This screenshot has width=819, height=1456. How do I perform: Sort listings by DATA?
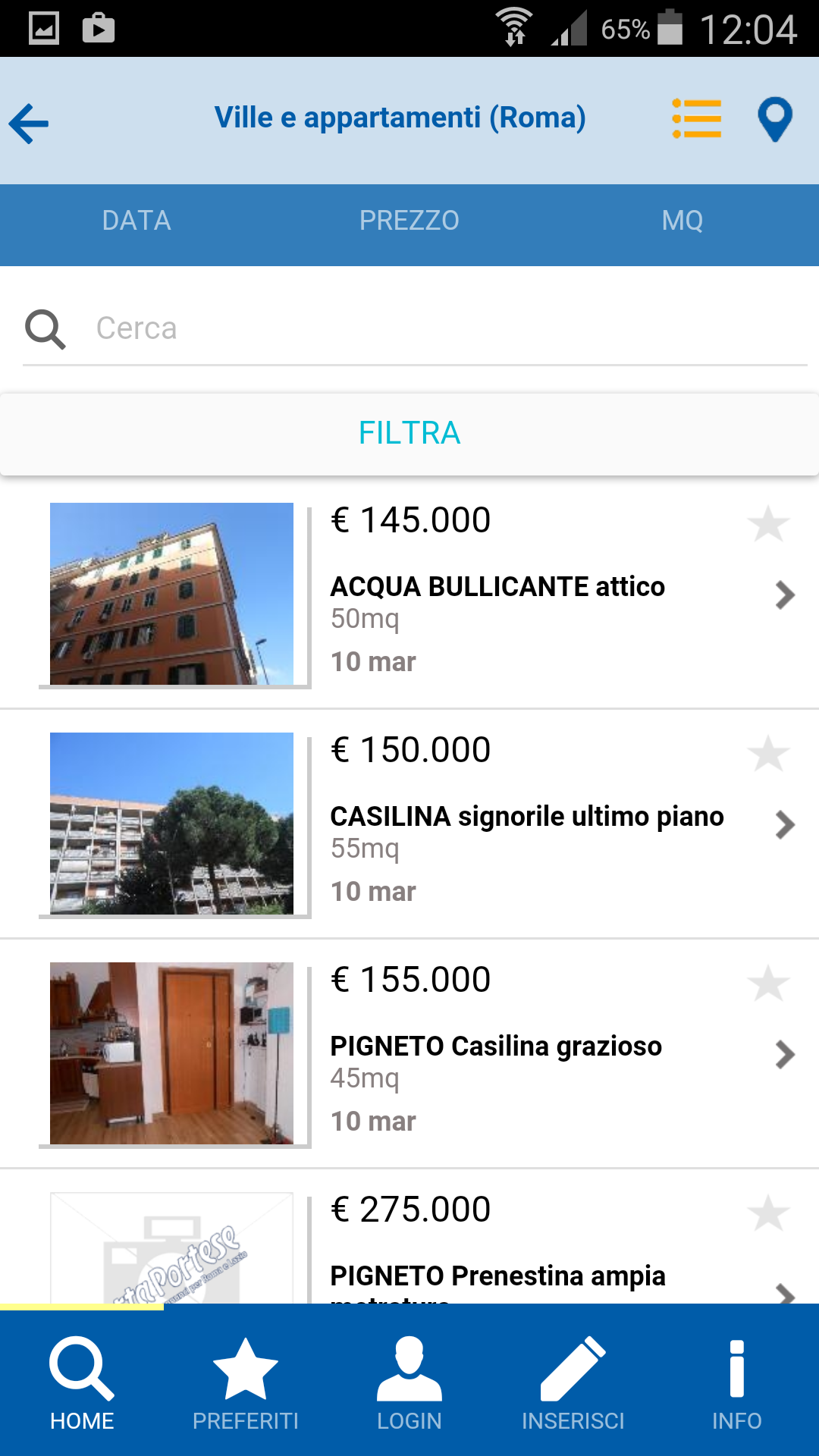click(136, 221)
